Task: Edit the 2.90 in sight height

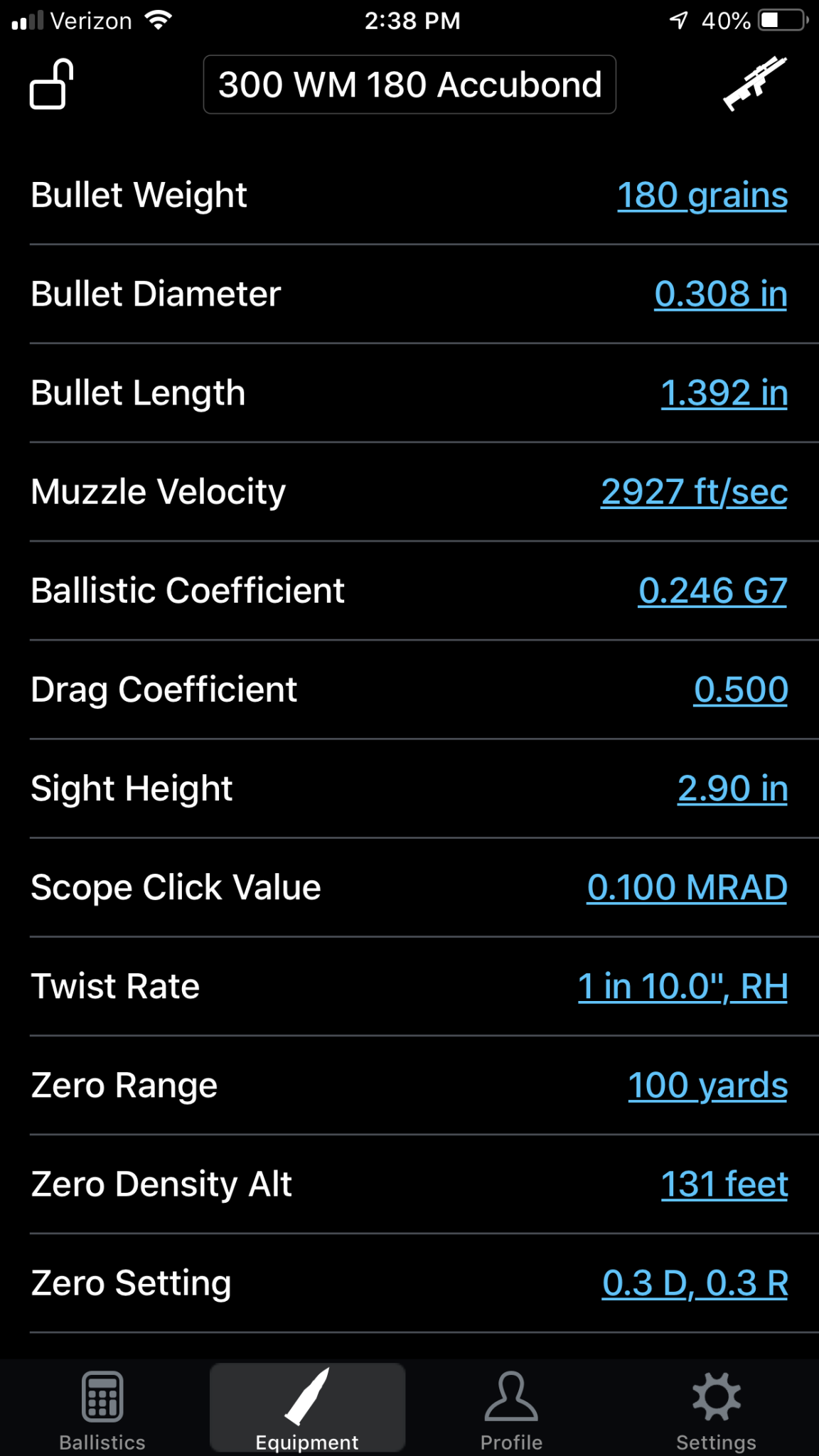Action: tap(733, 788)
